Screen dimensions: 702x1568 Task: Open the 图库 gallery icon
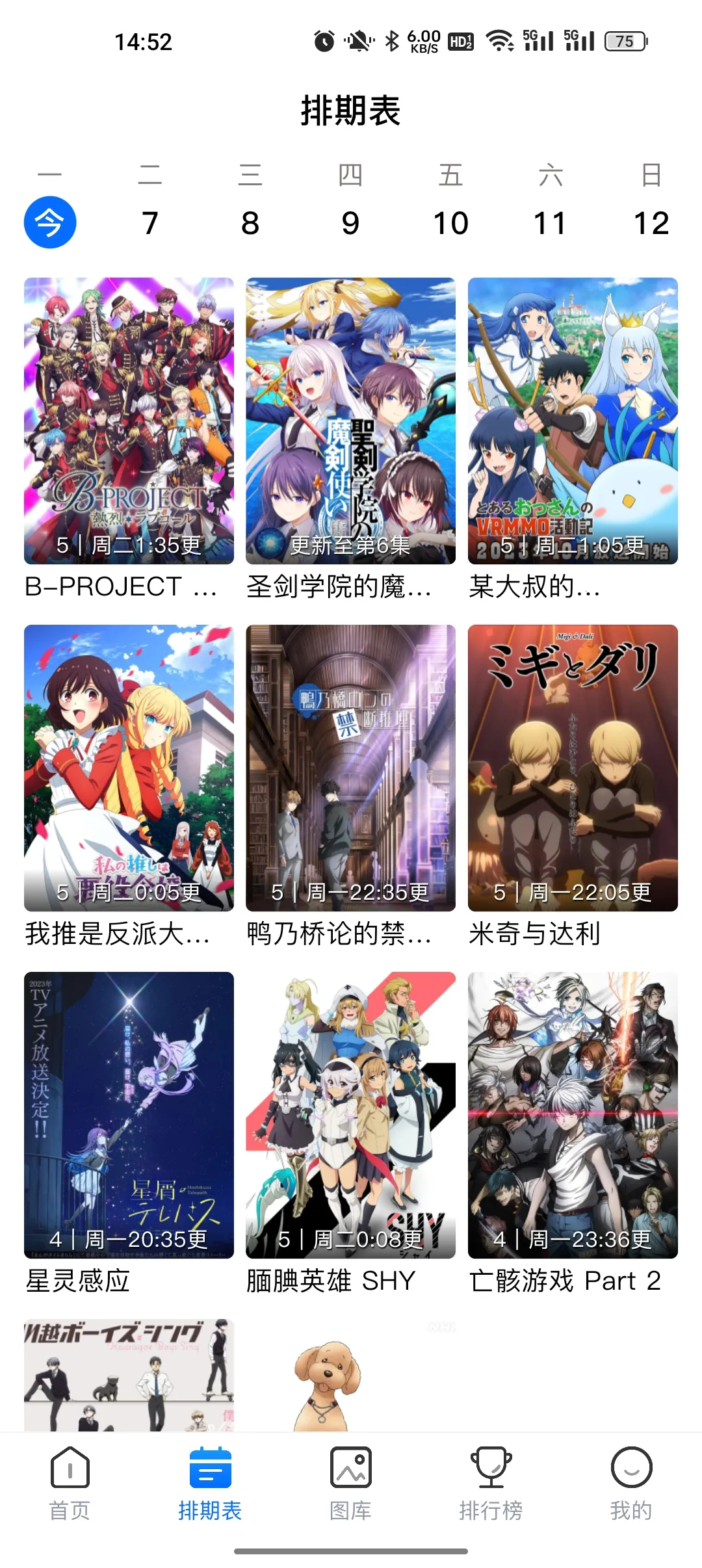(350, 1468)
